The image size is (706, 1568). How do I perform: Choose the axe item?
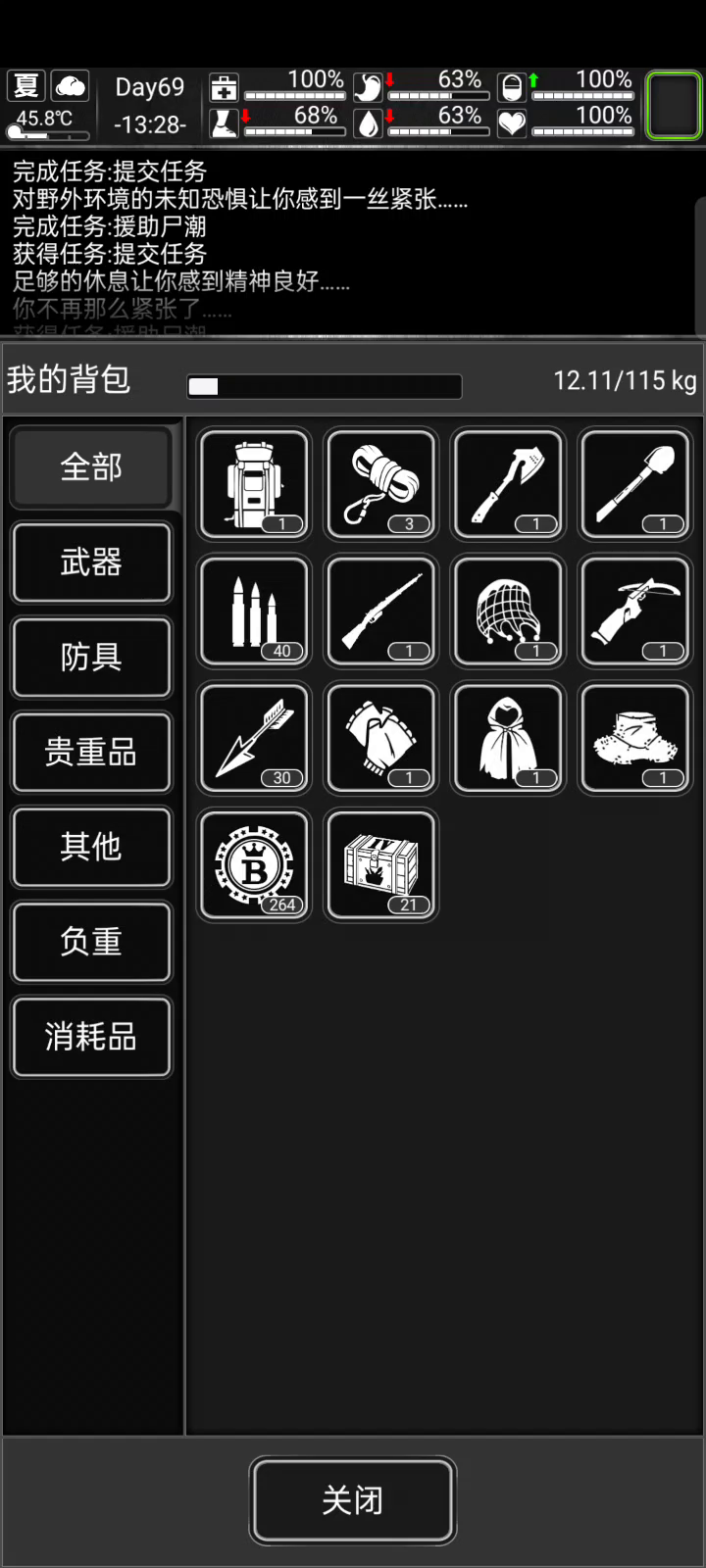[508, 483]
